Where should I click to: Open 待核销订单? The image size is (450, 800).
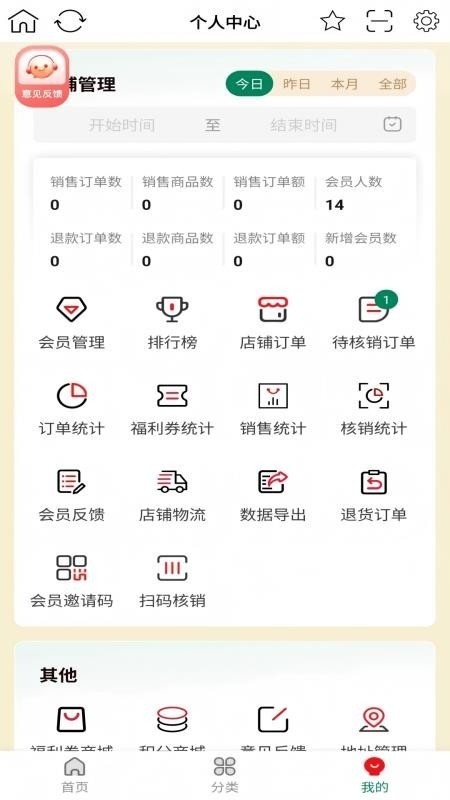point(373,323)
